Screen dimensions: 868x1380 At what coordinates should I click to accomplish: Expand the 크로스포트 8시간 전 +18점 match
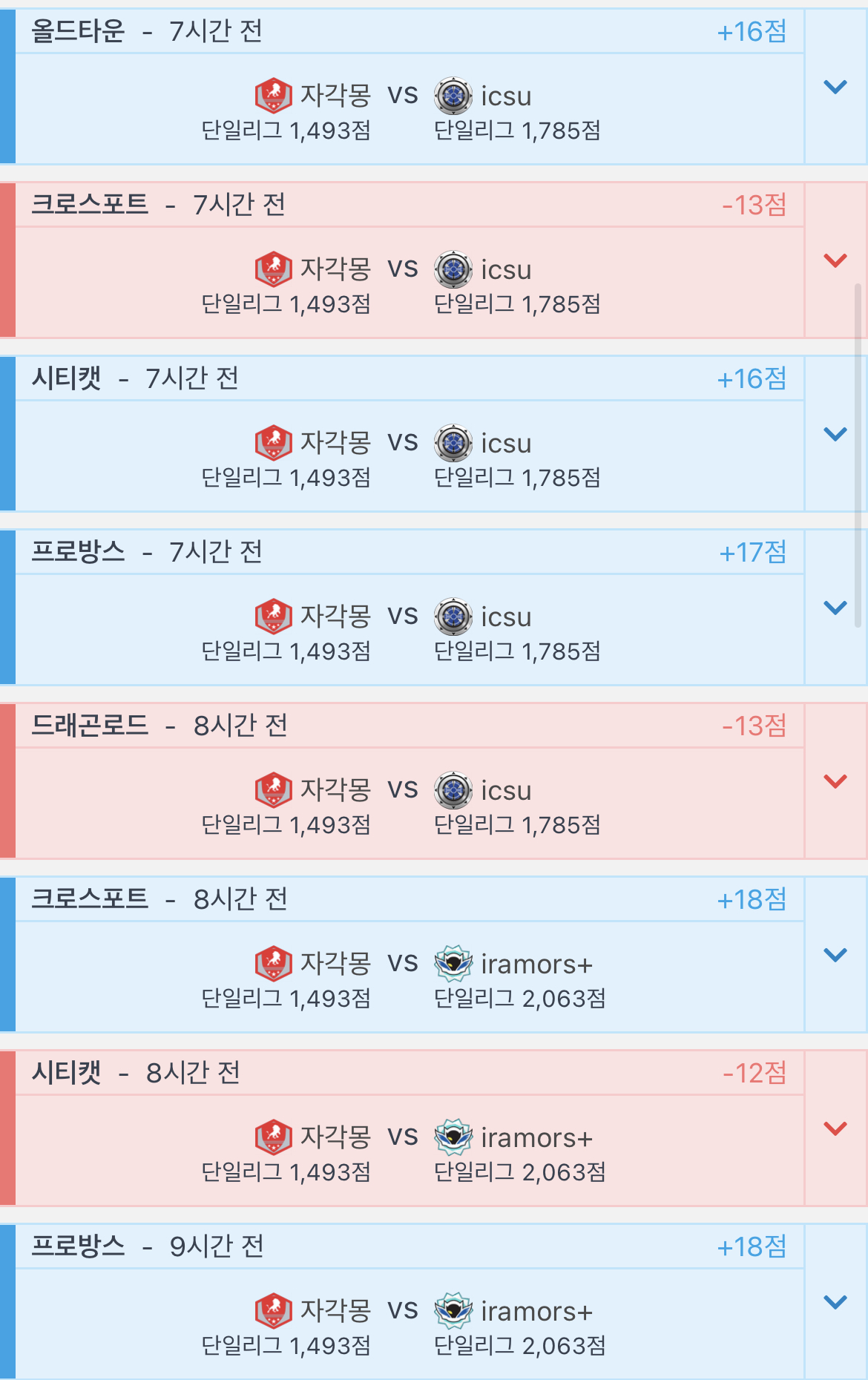835,956
